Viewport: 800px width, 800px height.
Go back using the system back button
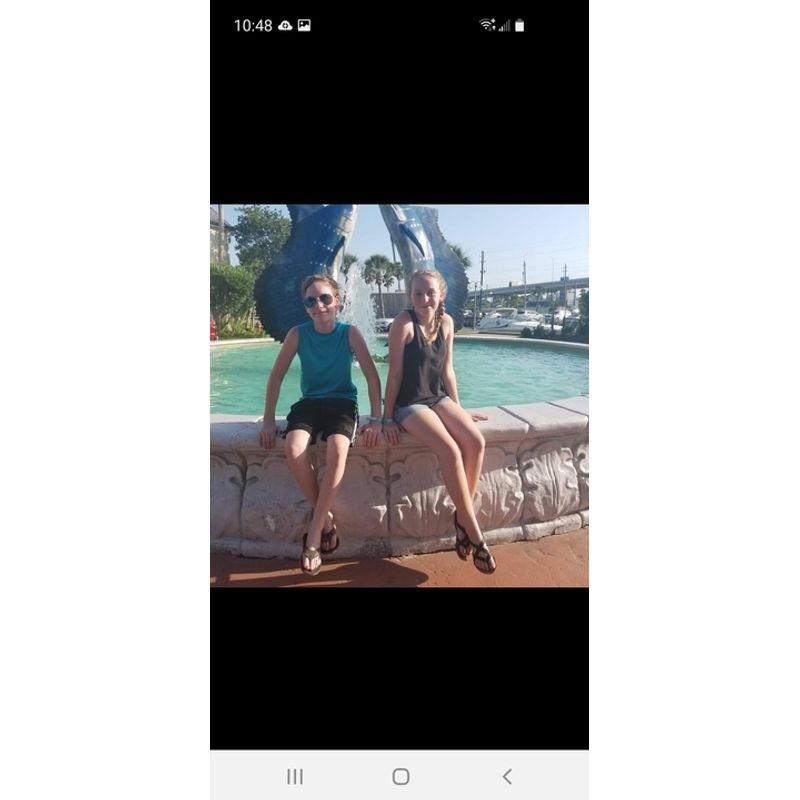507,776
